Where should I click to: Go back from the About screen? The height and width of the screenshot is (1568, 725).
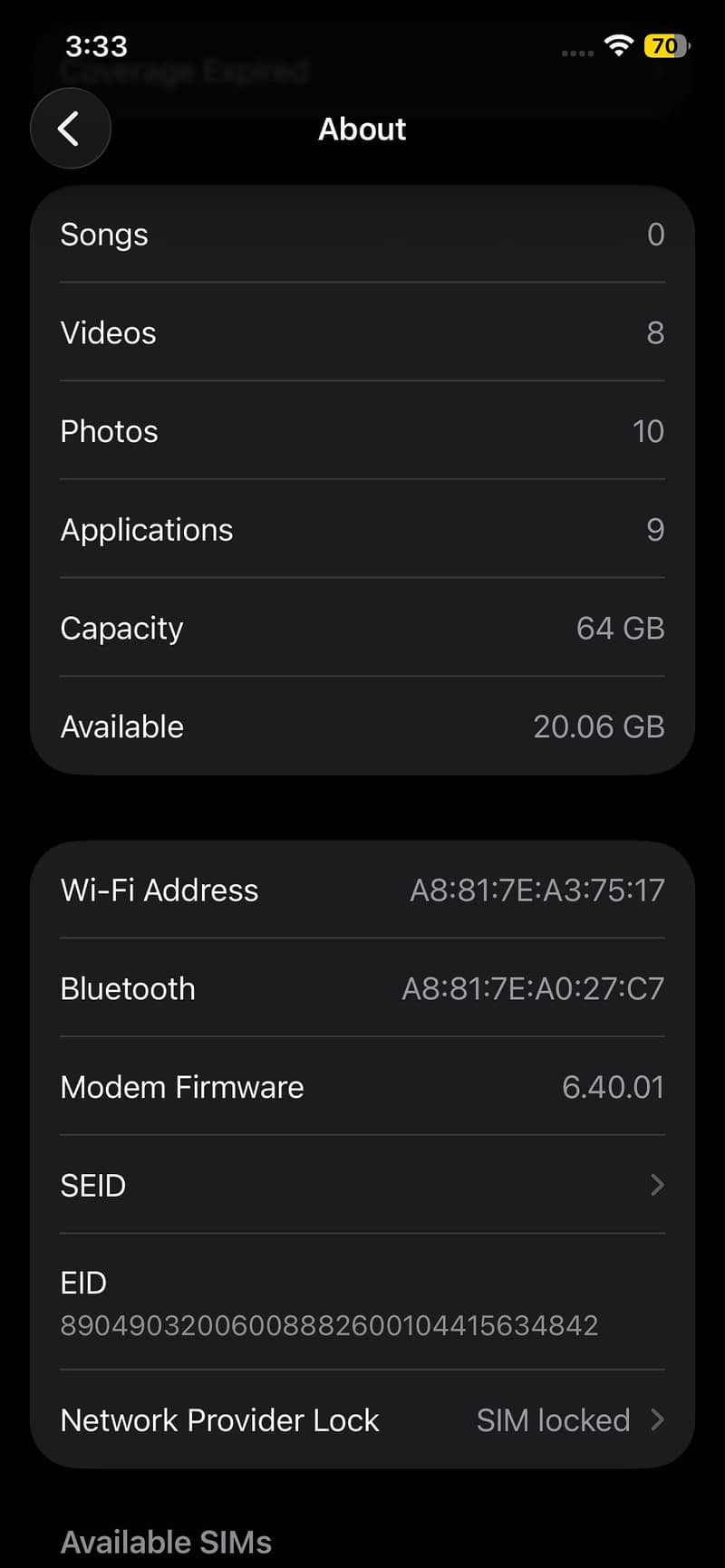click(x=70, y=129)
